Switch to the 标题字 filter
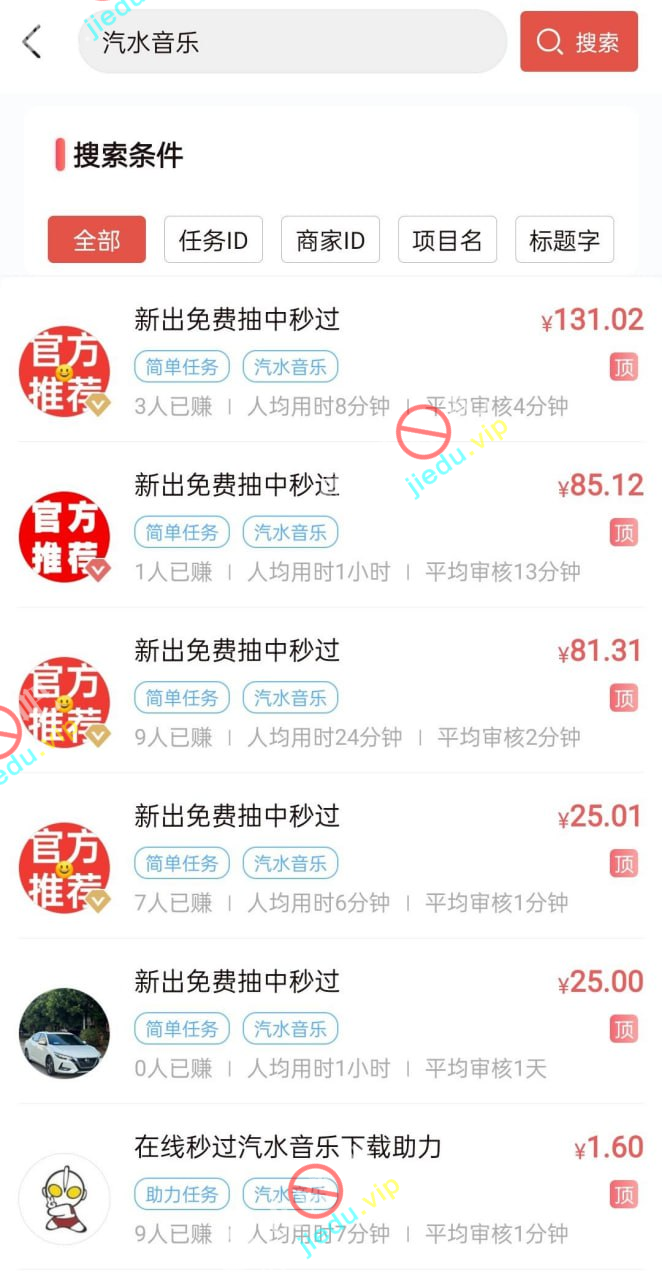Viewport: 662px width, 1280px height. tap(564, 240)
